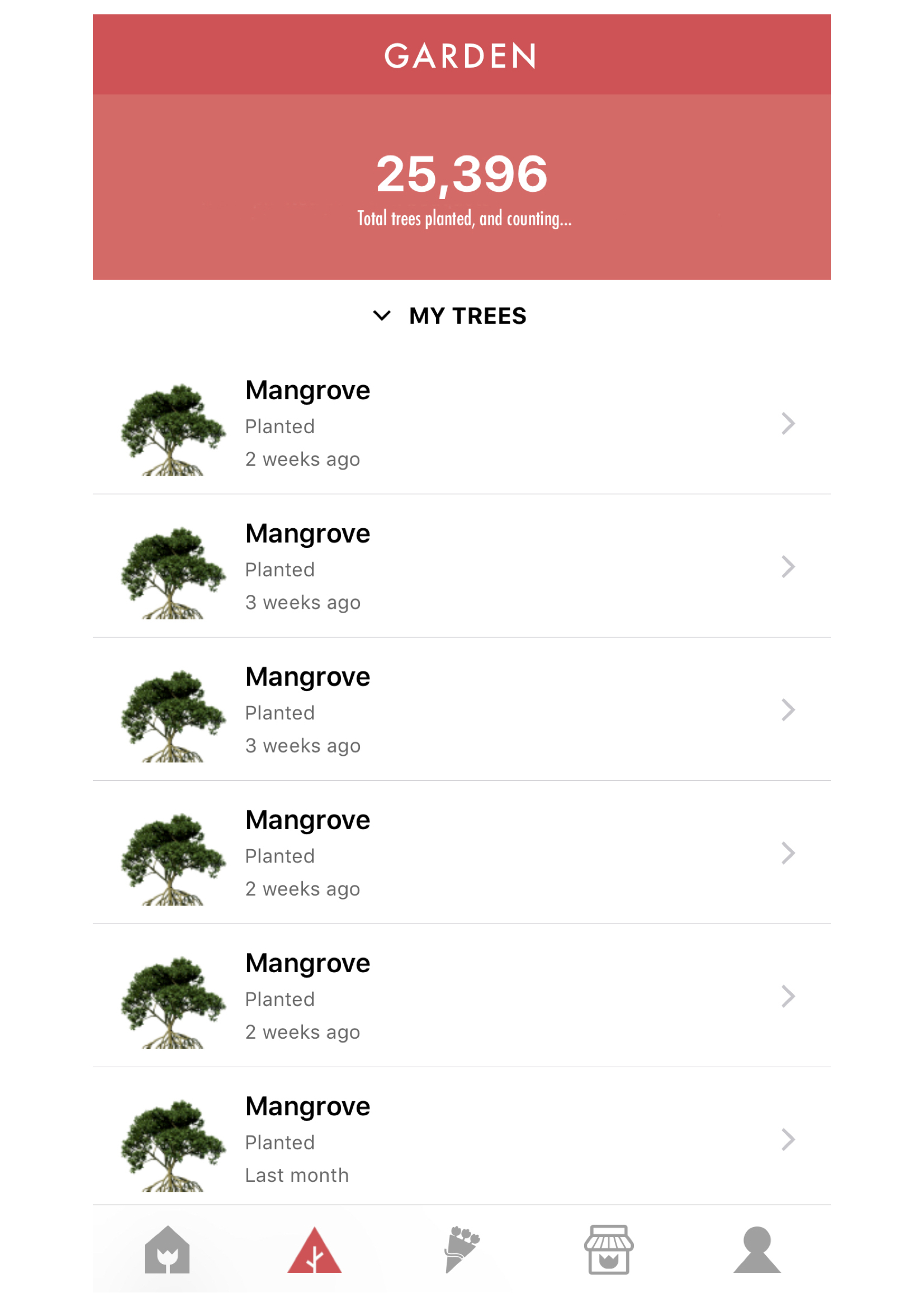Viewport: 924px width, 1307px height.
Task: Open the shop tab
Action: pos(609,1250)
